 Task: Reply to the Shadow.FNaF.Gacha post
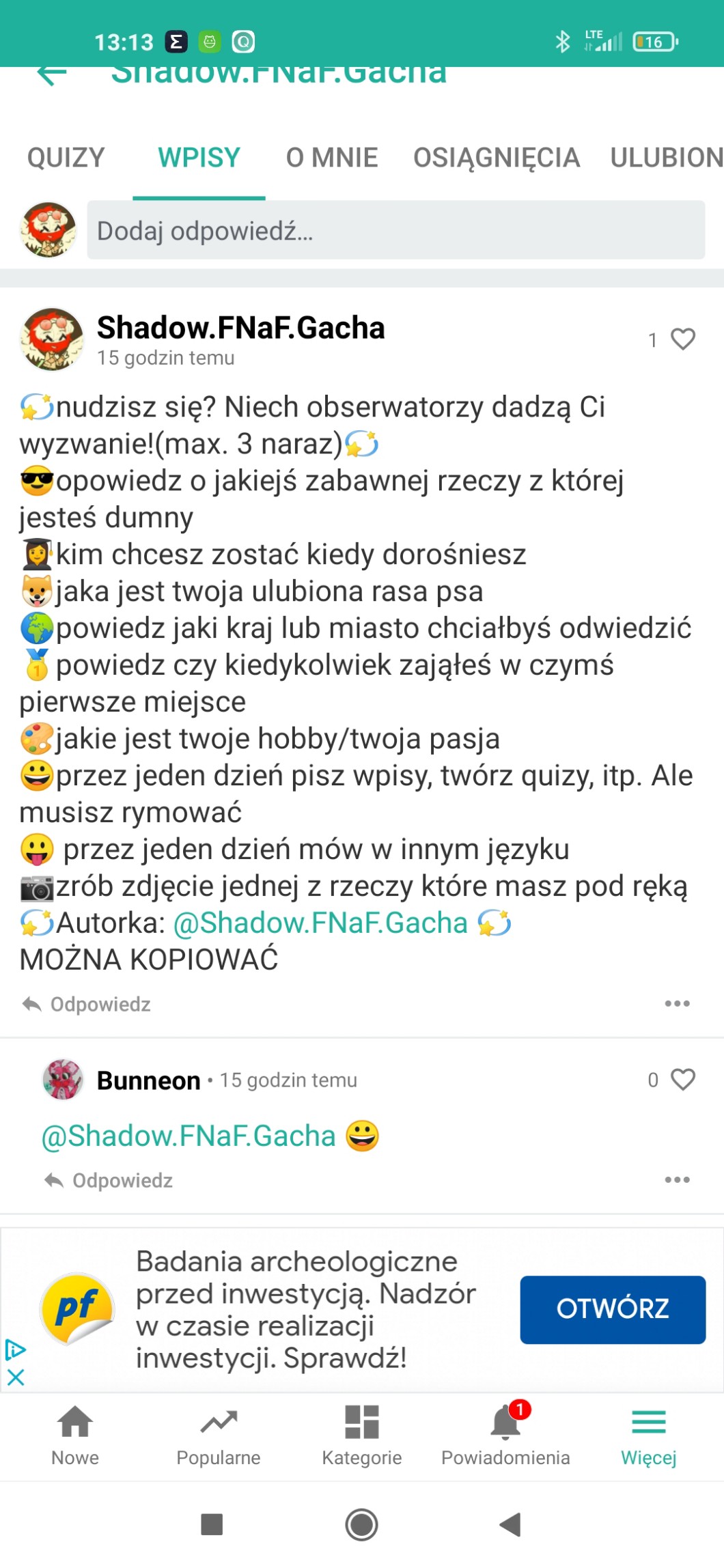(87, 1004)
